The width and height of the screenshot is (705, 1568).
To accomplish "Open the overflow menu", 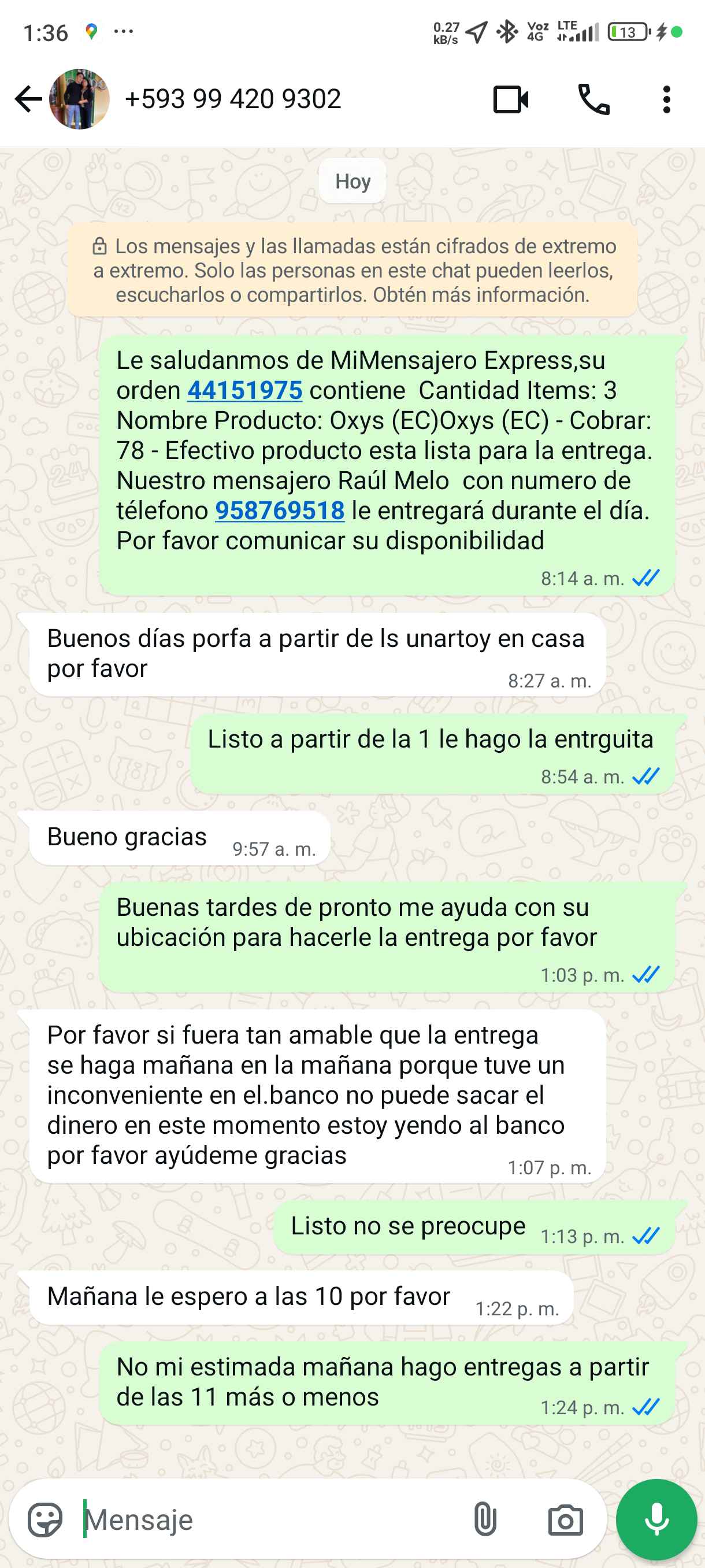I will pos(667,99).
